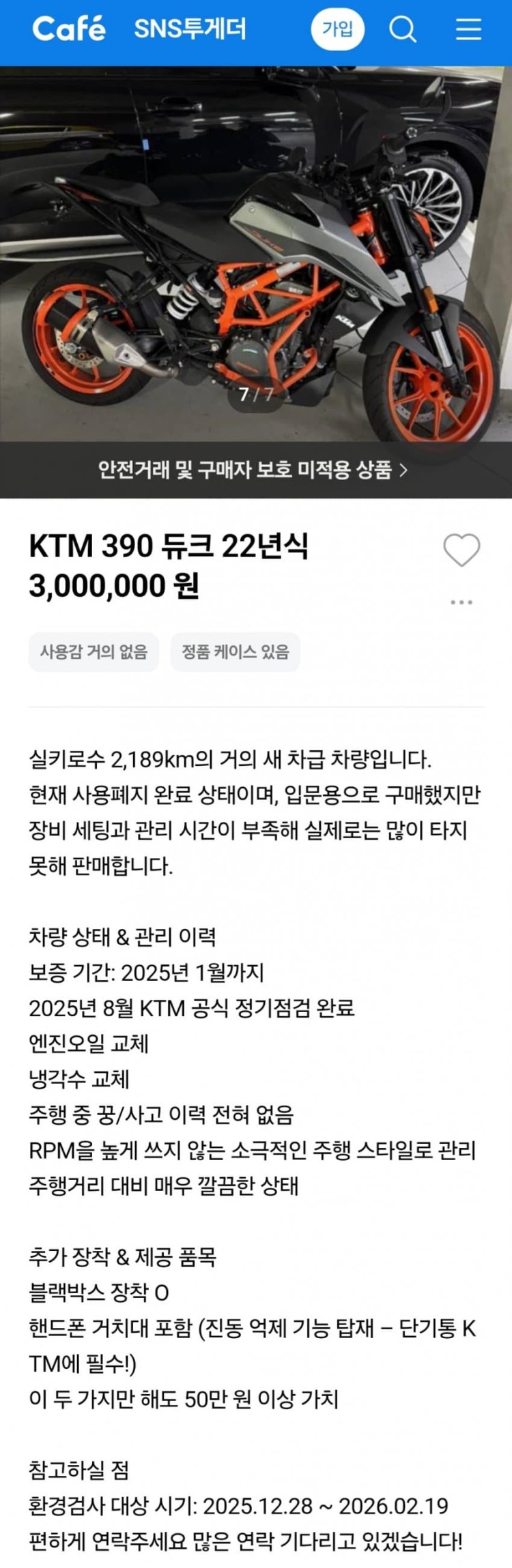Screen dimensions: 512x1568
Task: Go to Café home via logo
Action: (x=69, y=29)
